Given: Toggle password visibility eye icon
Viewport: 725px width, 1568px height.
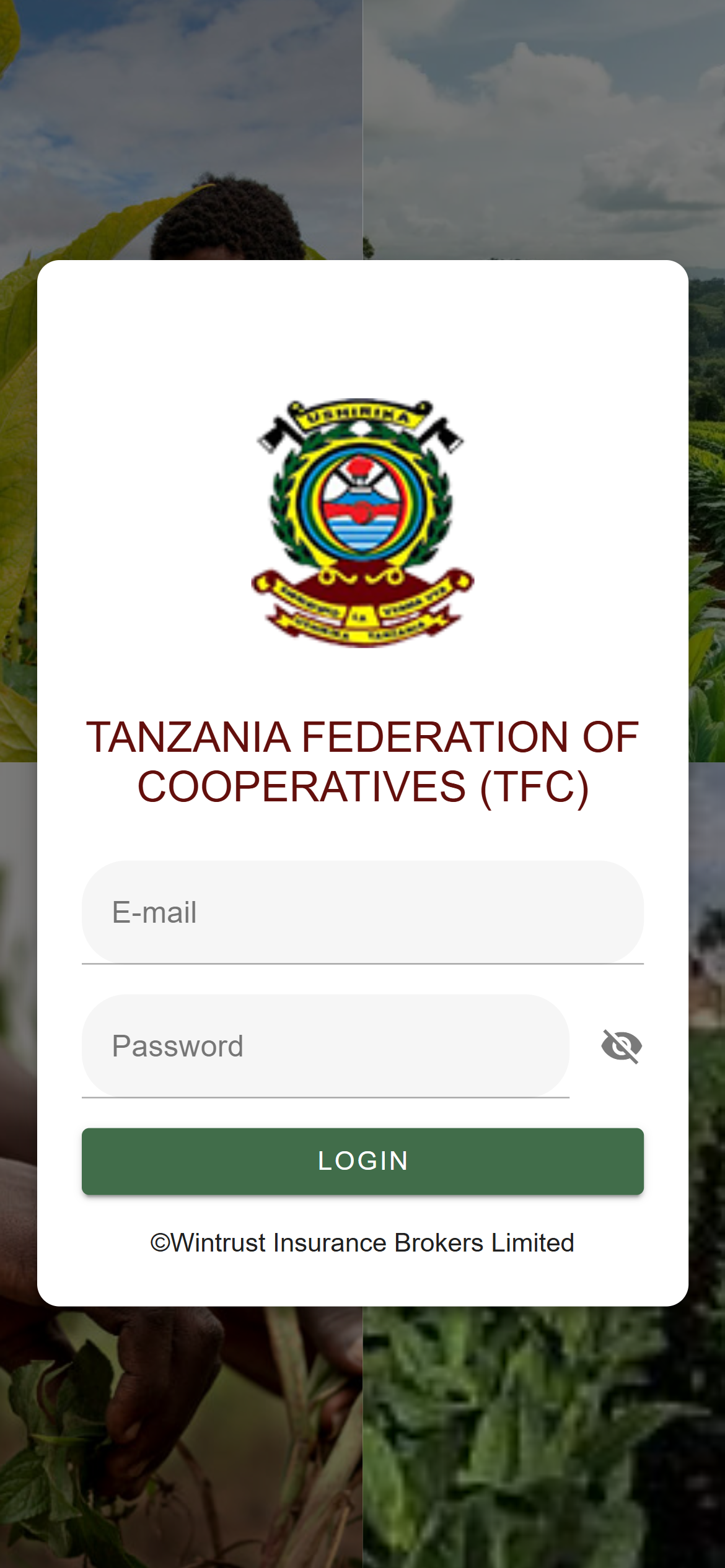Looking at the screenshot, I should (622, 1047).
